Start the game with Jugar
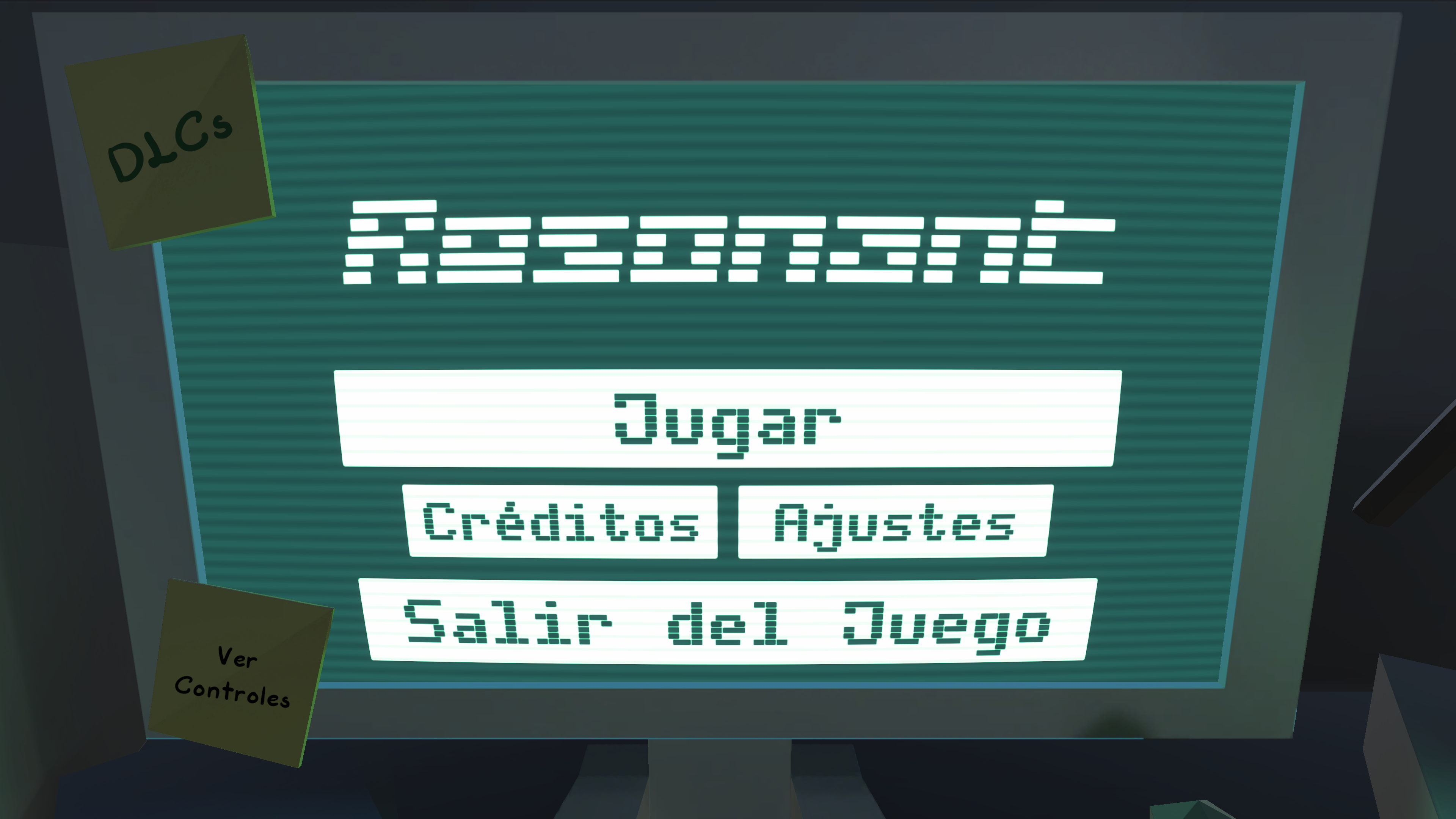This screenshot has width=1456, height=819. (x=728, y=419)
